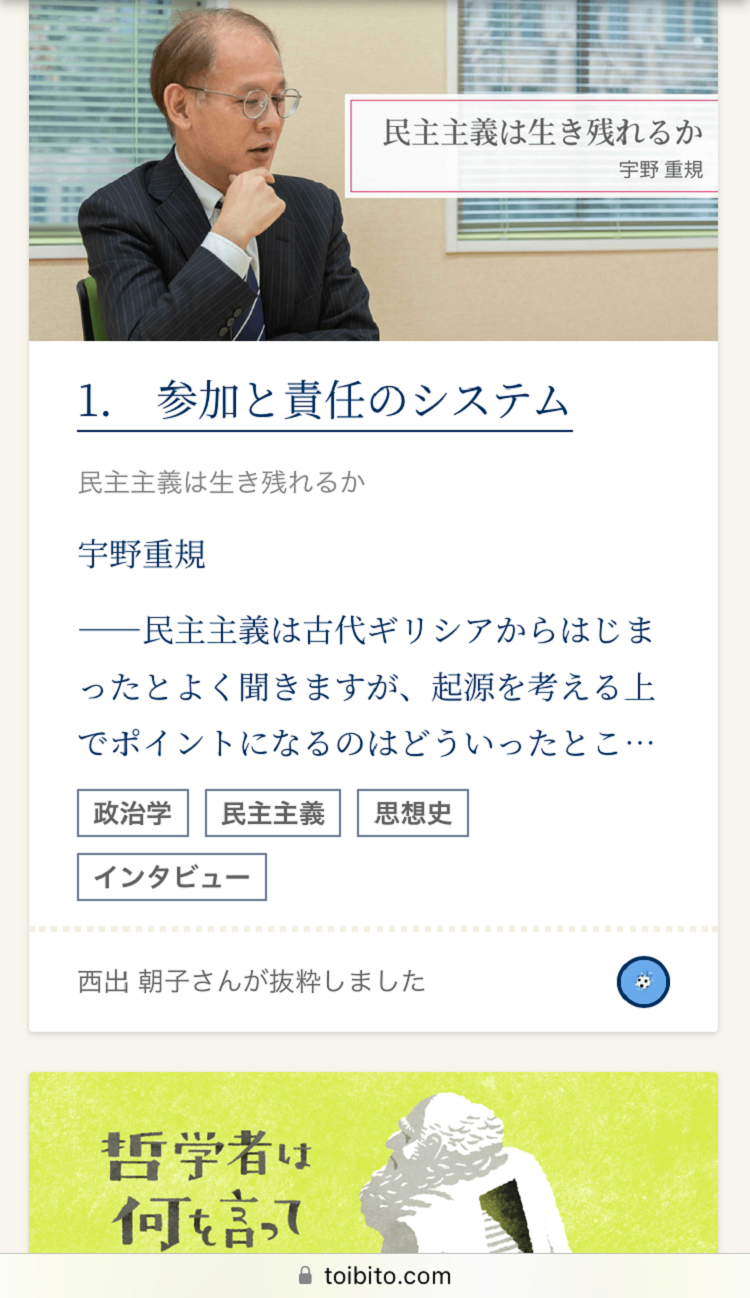Tap the toibito.com address bar
Viewport: 750px width, 1298px height.
(x=375, y=1276)
